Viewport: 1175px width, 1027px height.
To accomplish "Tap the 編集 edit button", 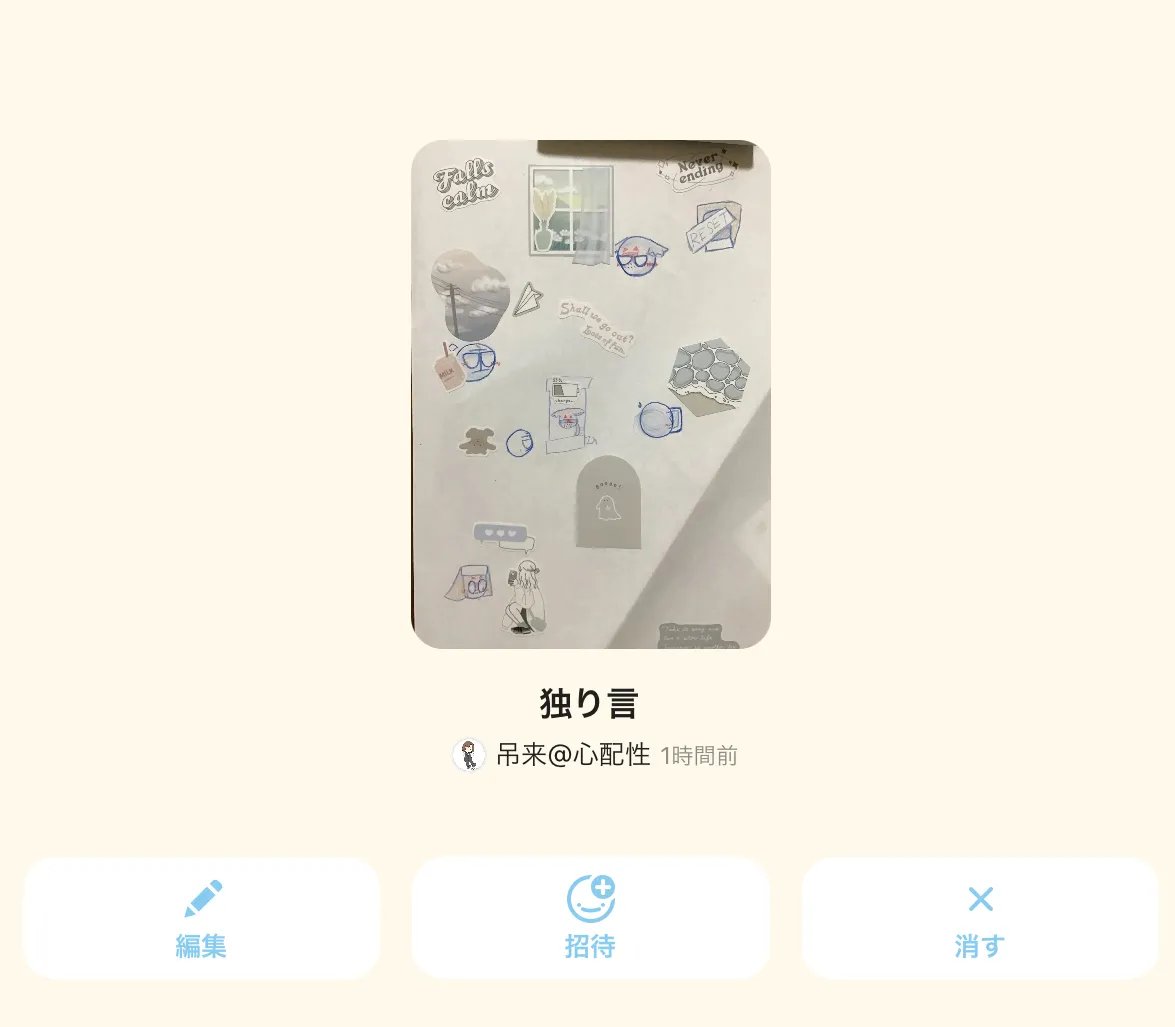I will click(x=202, y=918).
